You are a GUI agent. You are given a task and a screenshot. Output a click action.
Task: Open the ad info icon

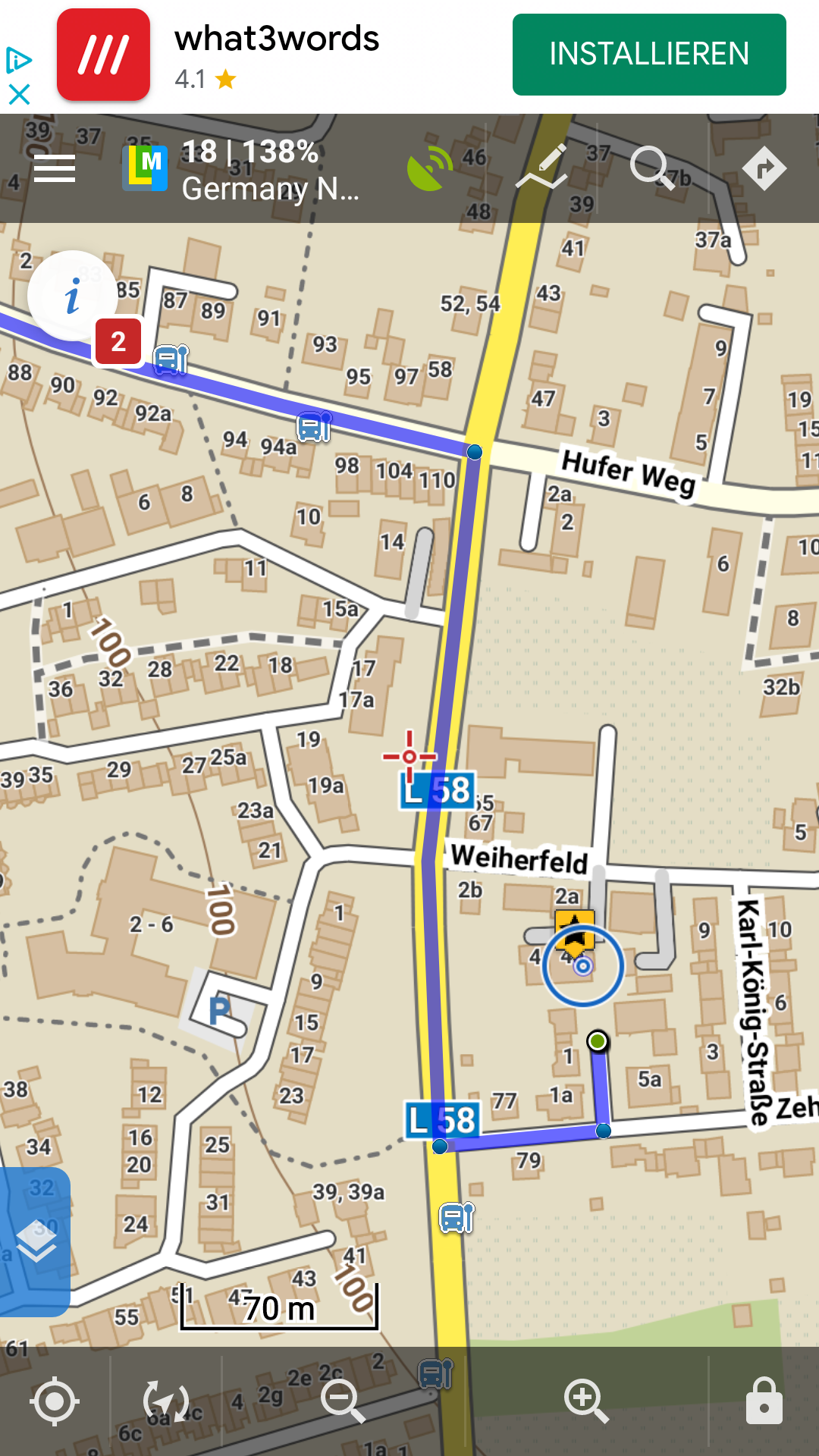[19, 59]
